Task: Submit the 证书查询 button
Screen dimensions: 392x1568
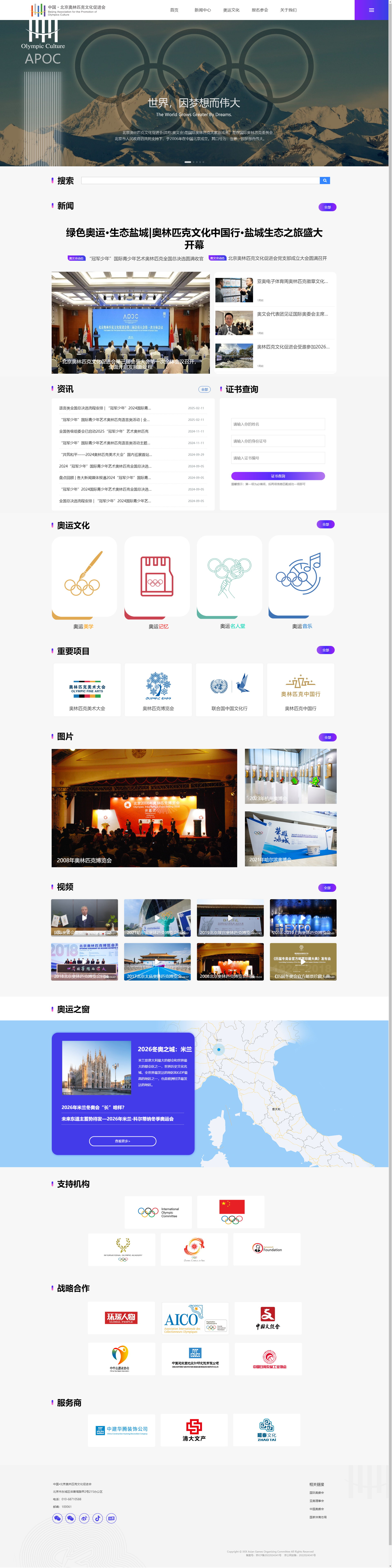Action: [x=278, y=476]
